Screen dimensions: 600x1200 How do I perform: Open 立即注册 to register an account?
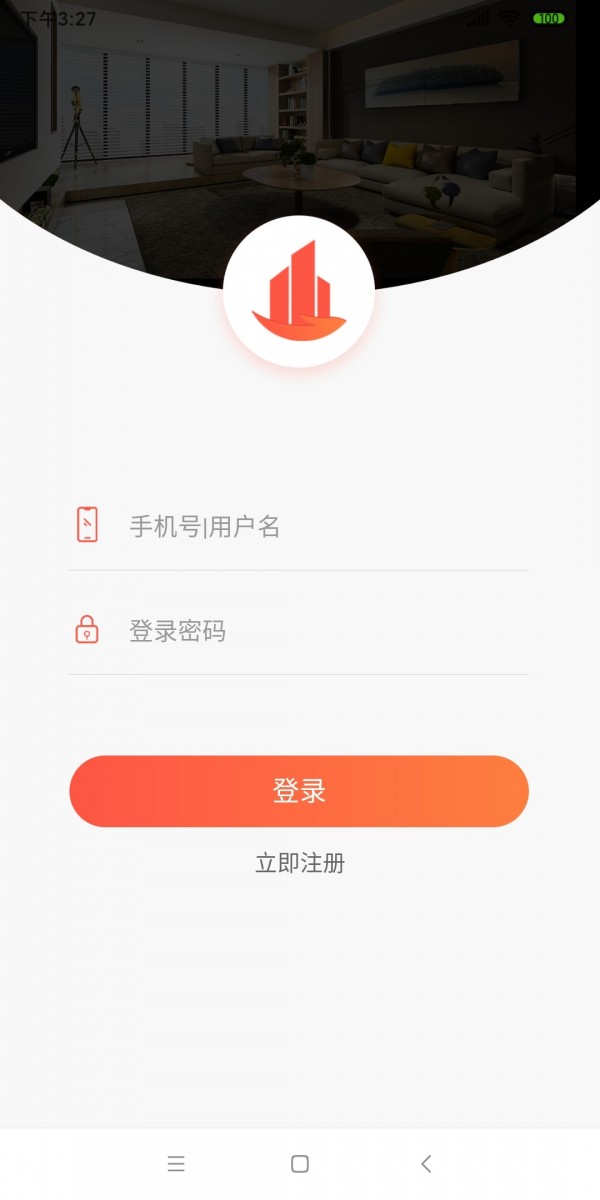[300, 863]
